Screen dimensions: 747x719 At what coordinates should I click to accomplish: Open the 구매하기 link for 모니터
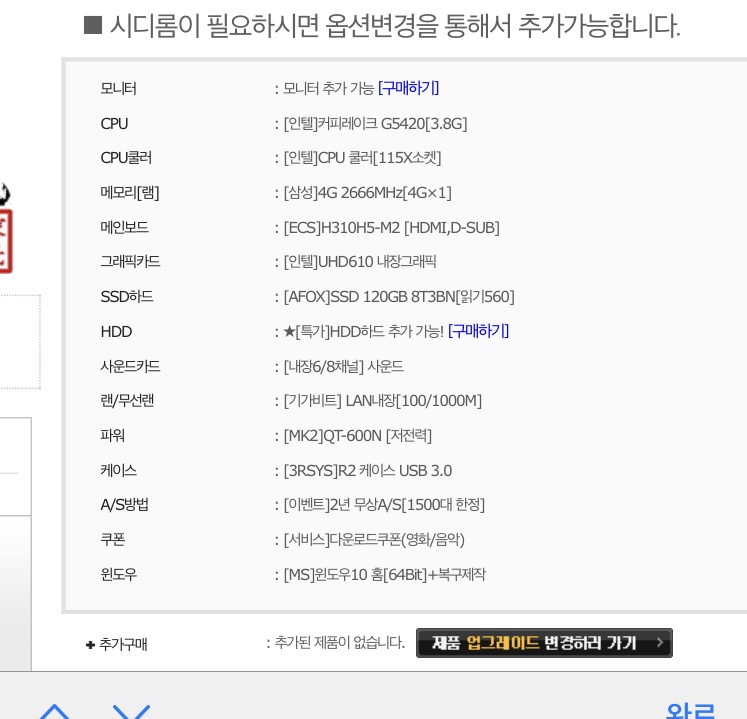coord(408,88)
